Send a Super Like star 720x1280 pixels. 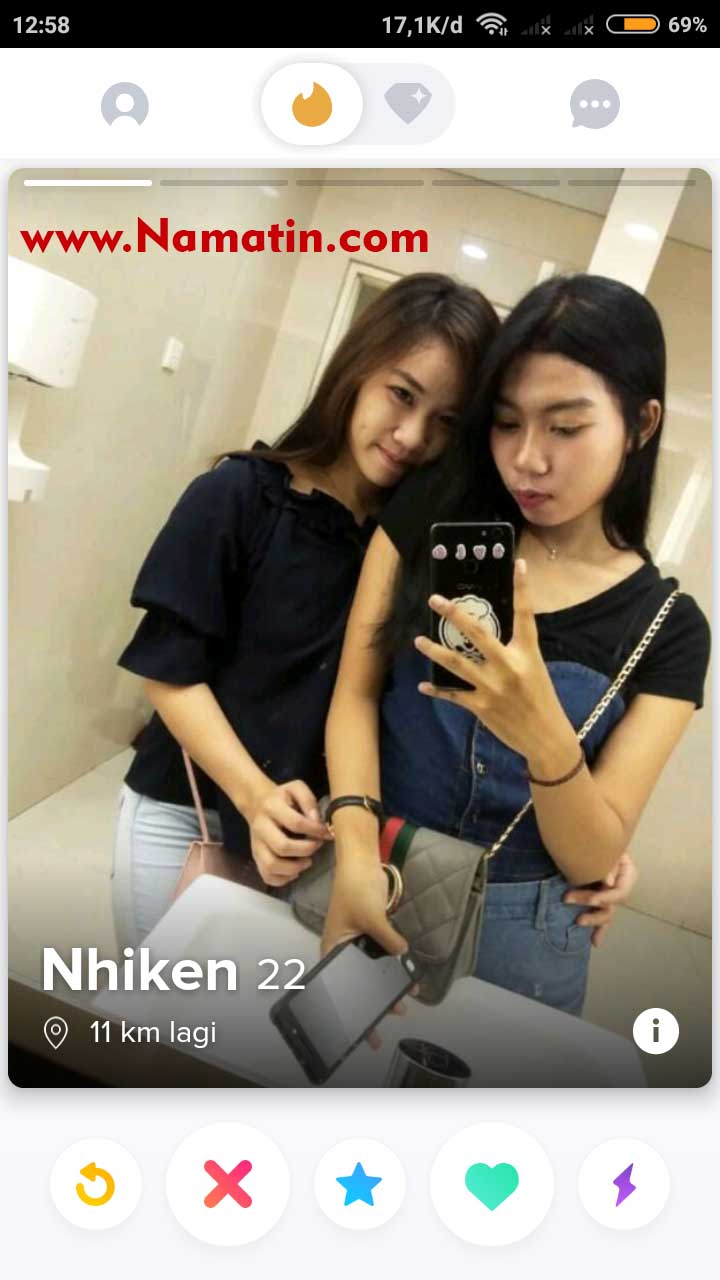pyautogui.click(x=359, y=1184)
